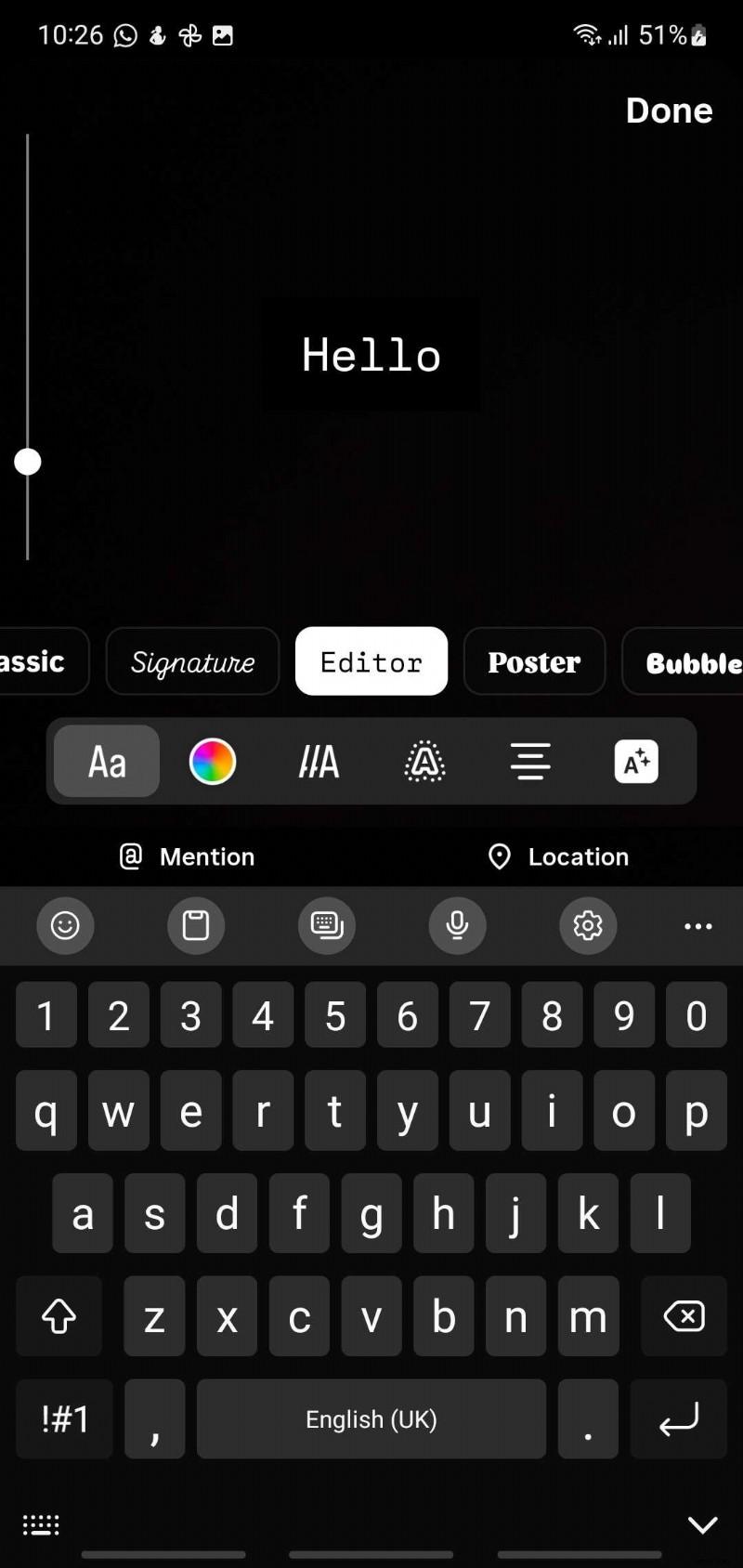Viewport: 743px width, 1568px height.
Task: Select the italic slant text style icon
Action: (318, 762)
